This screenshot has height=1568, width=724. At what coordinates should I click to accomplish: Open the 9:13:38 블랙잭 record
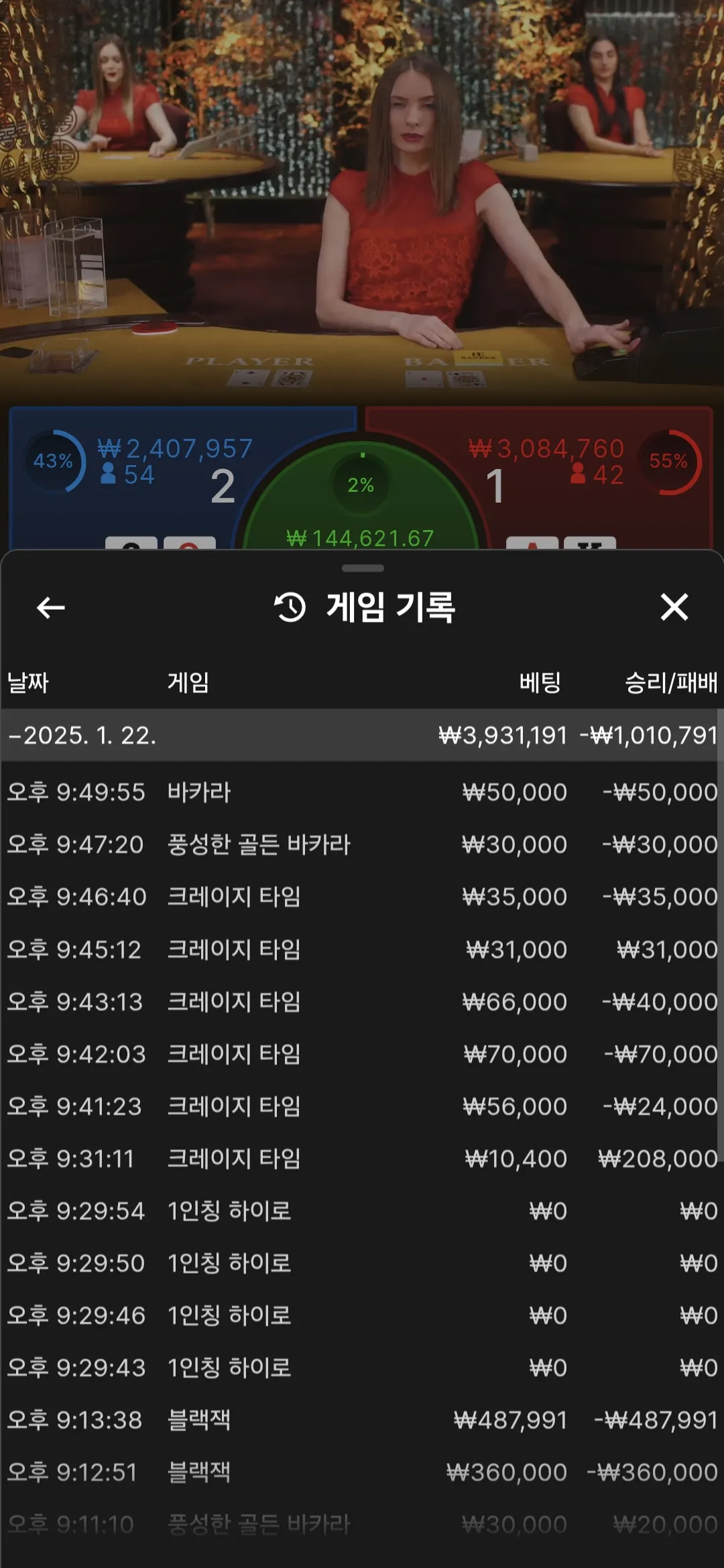coord(362,1419)
